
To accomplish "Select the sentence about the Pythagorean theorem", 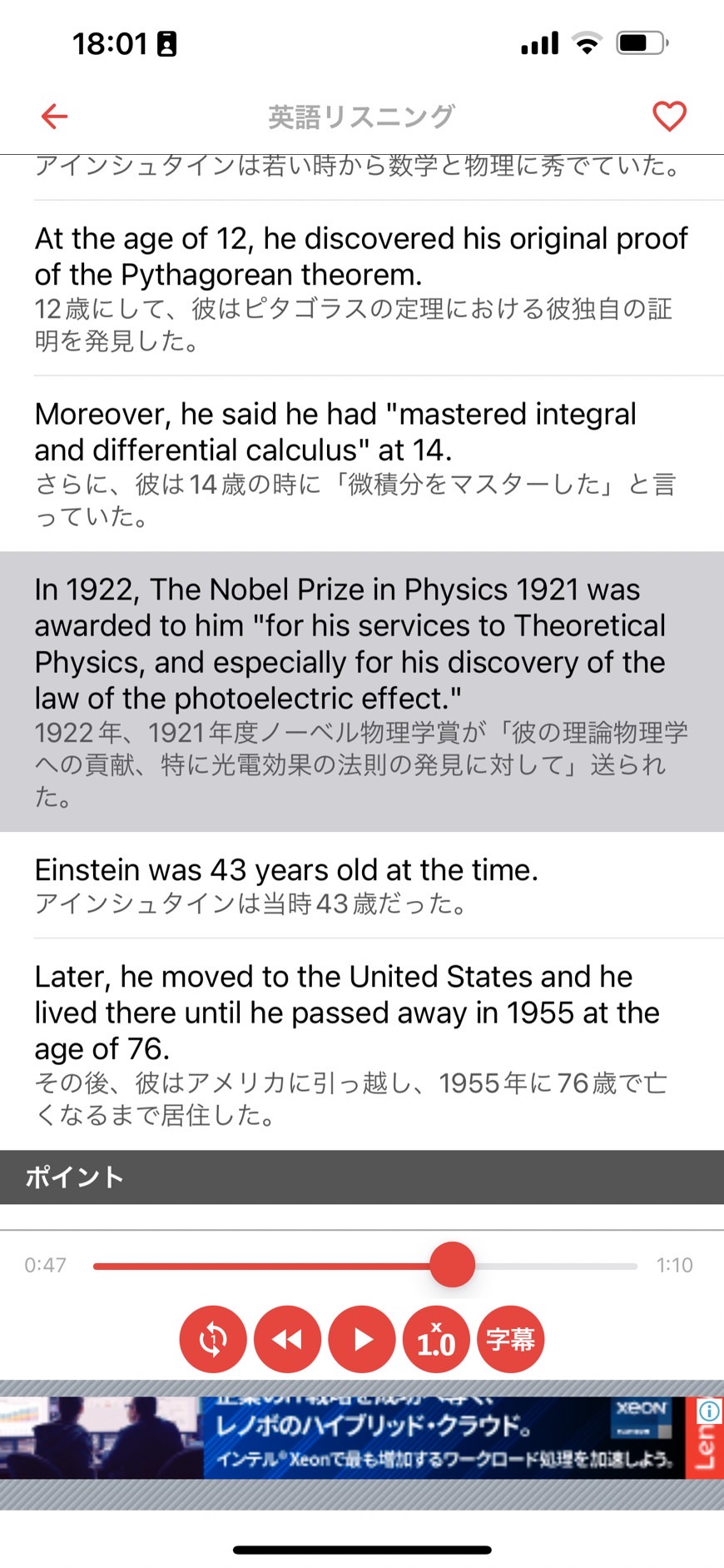I will [362, 288].
